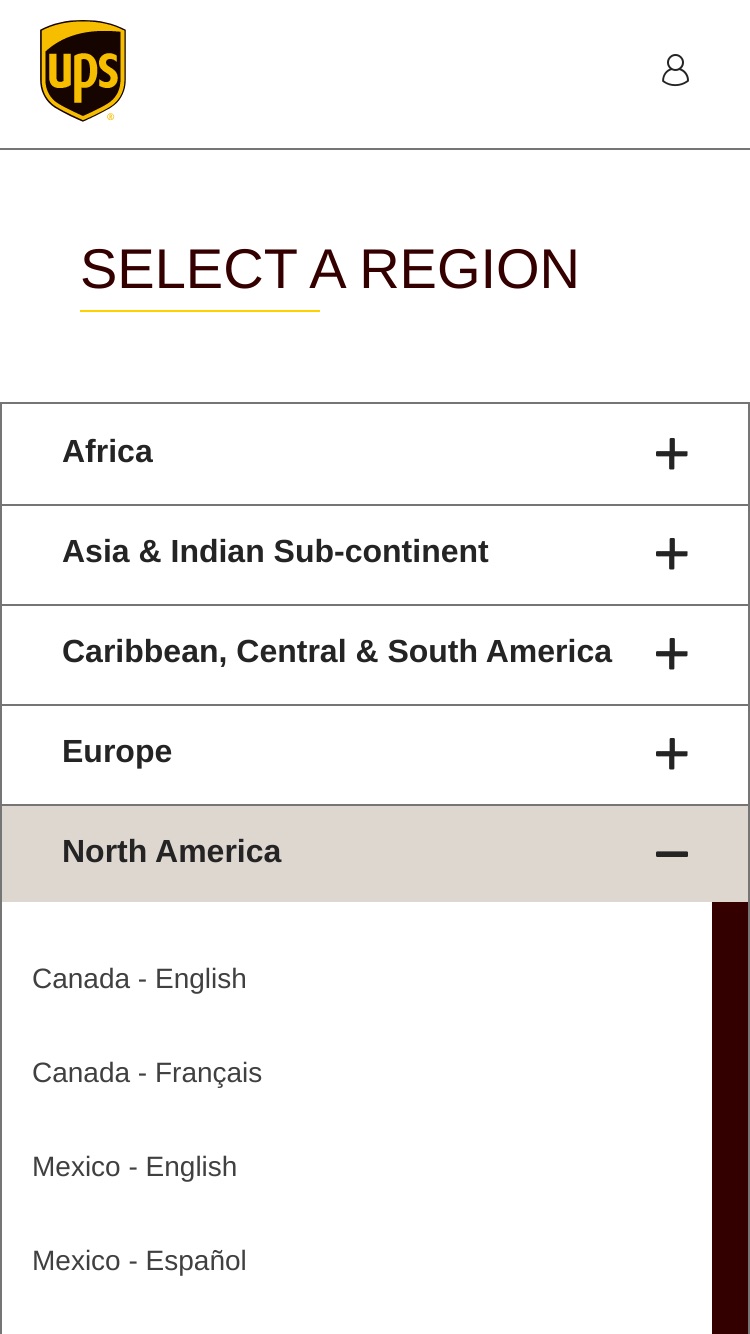This screenshot has width=750, height=1334.
Task: Expand Caribbean, Central & South America
Action: pos(375,655)
